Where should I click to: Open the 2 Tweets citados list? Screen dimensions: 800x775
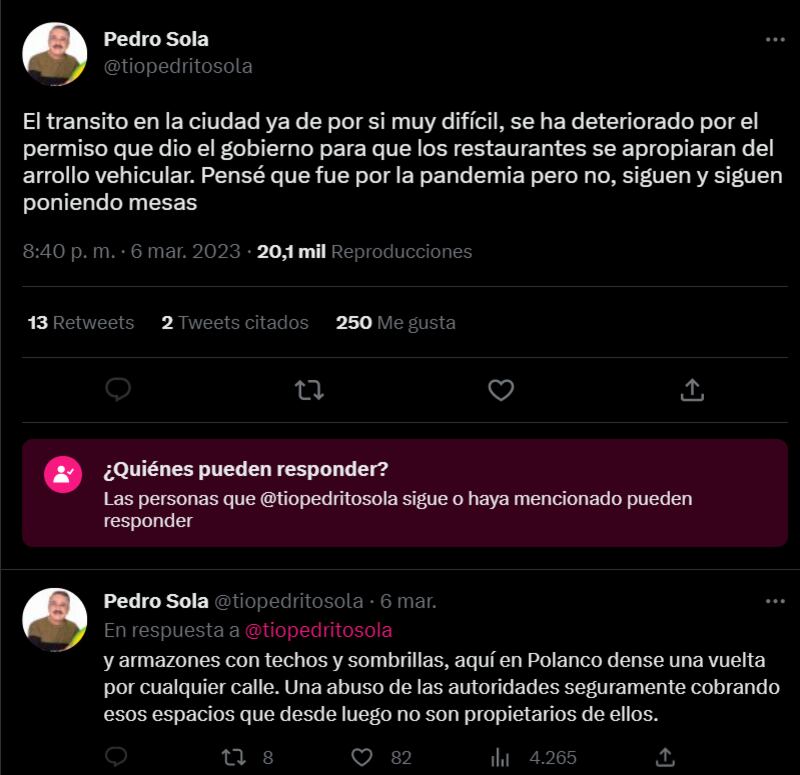(235, 323)
